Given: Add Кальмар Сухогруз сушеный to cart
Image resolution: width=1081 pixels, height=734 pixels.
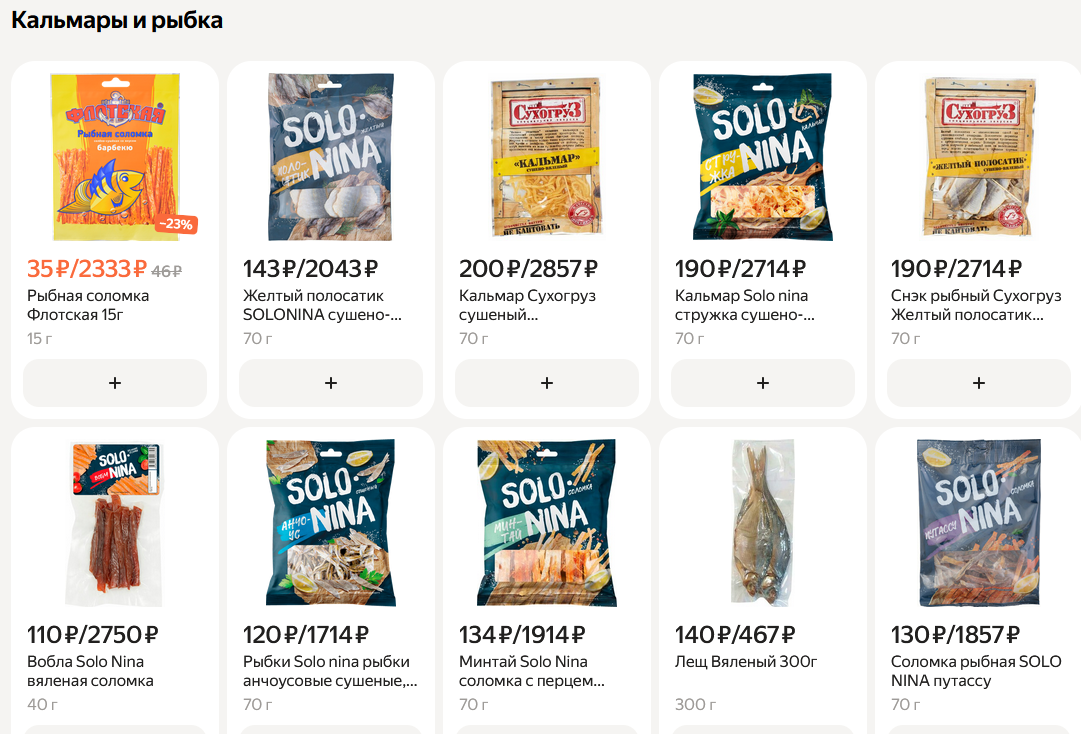Looking at the screenshot, I should click(546, 383).
